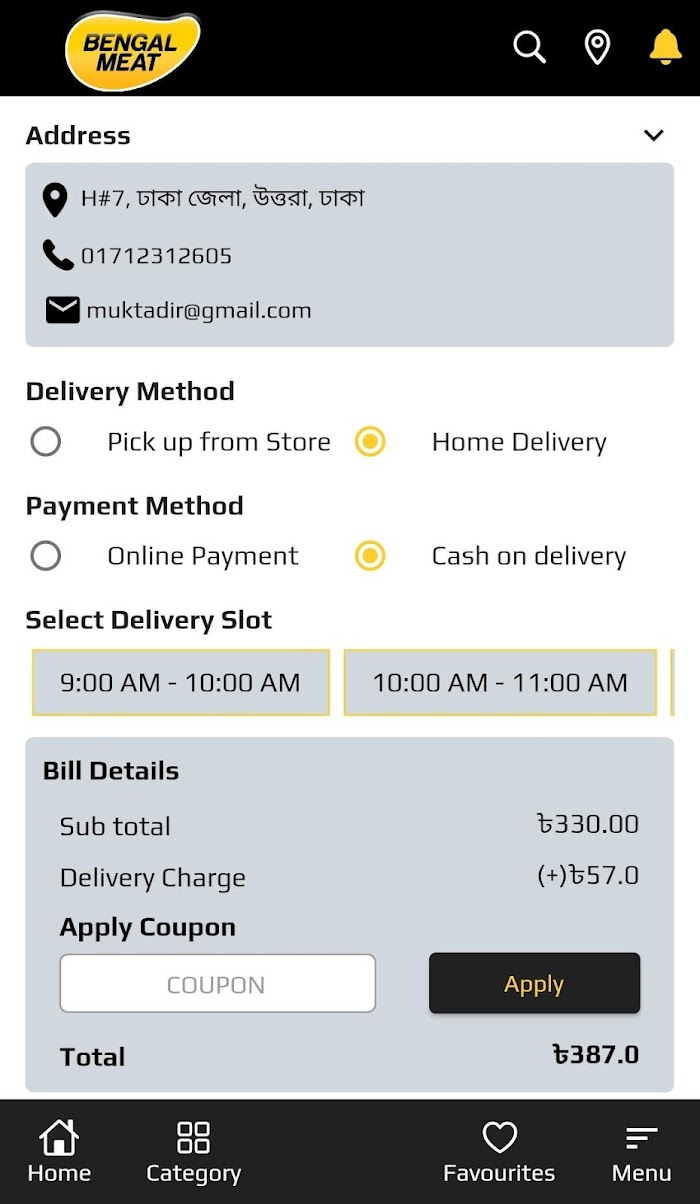Select Pick up from Store

46,441
